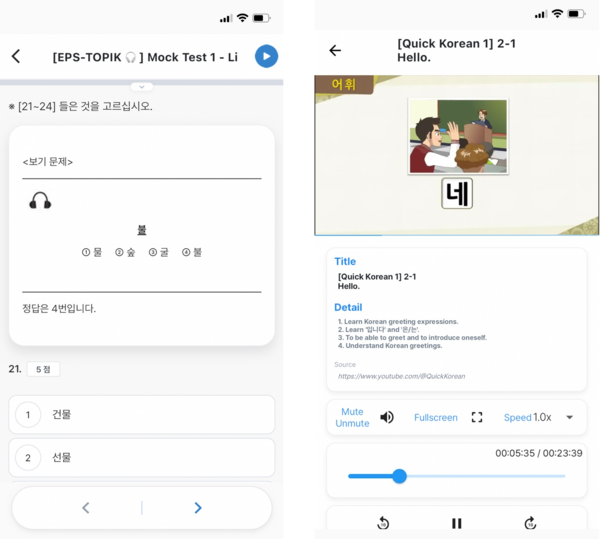Play the Mock Test listening audio
Viewport: 600px width, 539px height.
coord(266,57)
